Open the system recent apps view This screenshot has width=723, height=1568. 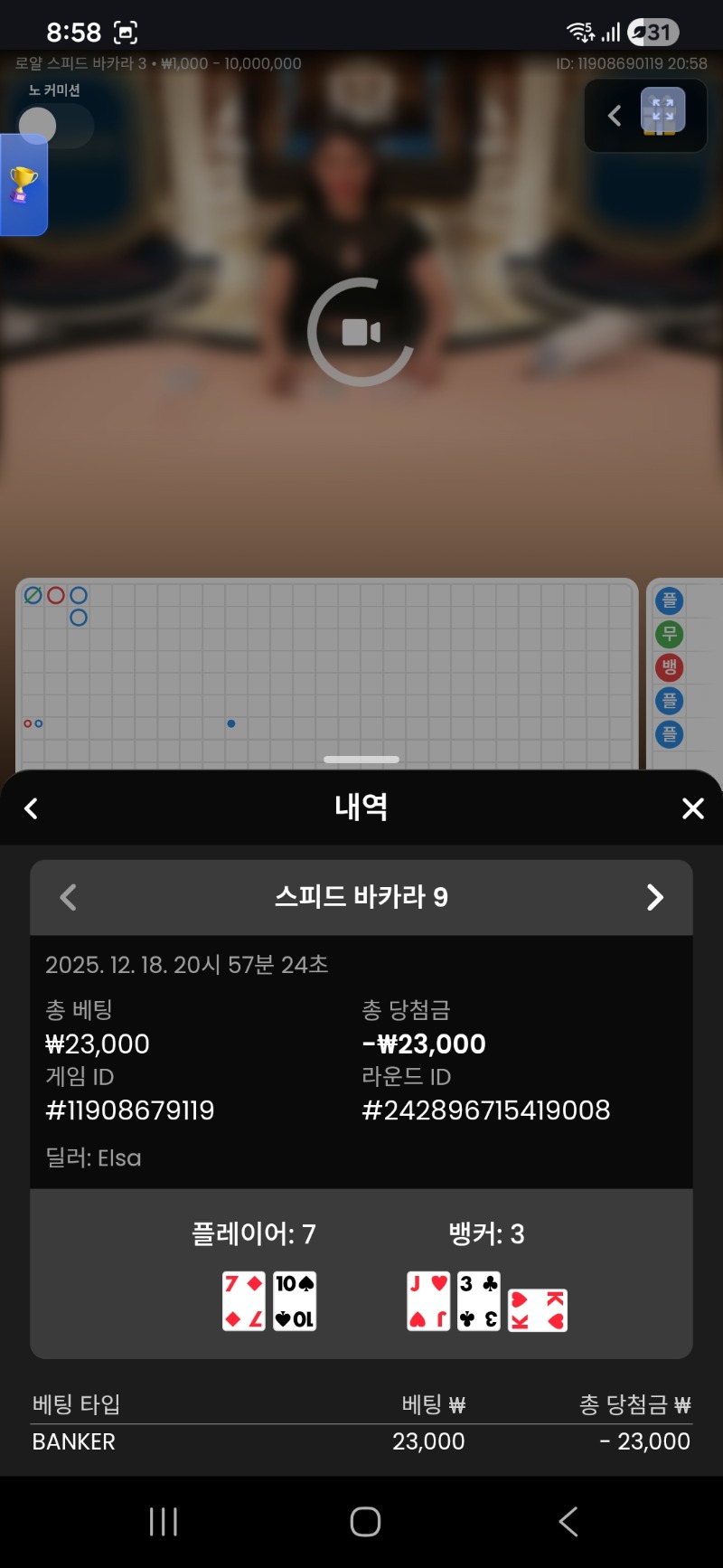point(164,1522)
